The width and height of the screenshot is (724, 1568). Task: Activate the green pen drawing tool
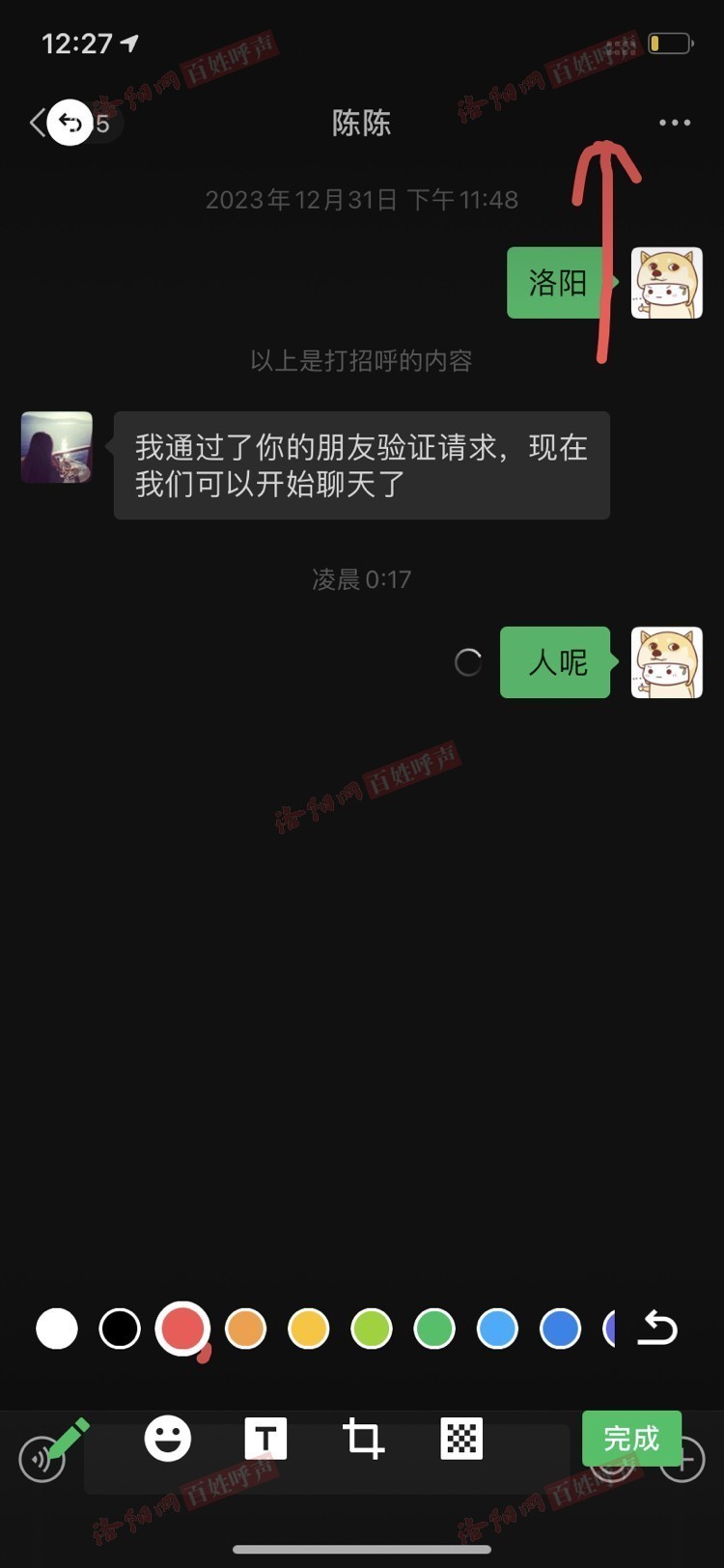tap(69, 1439)
